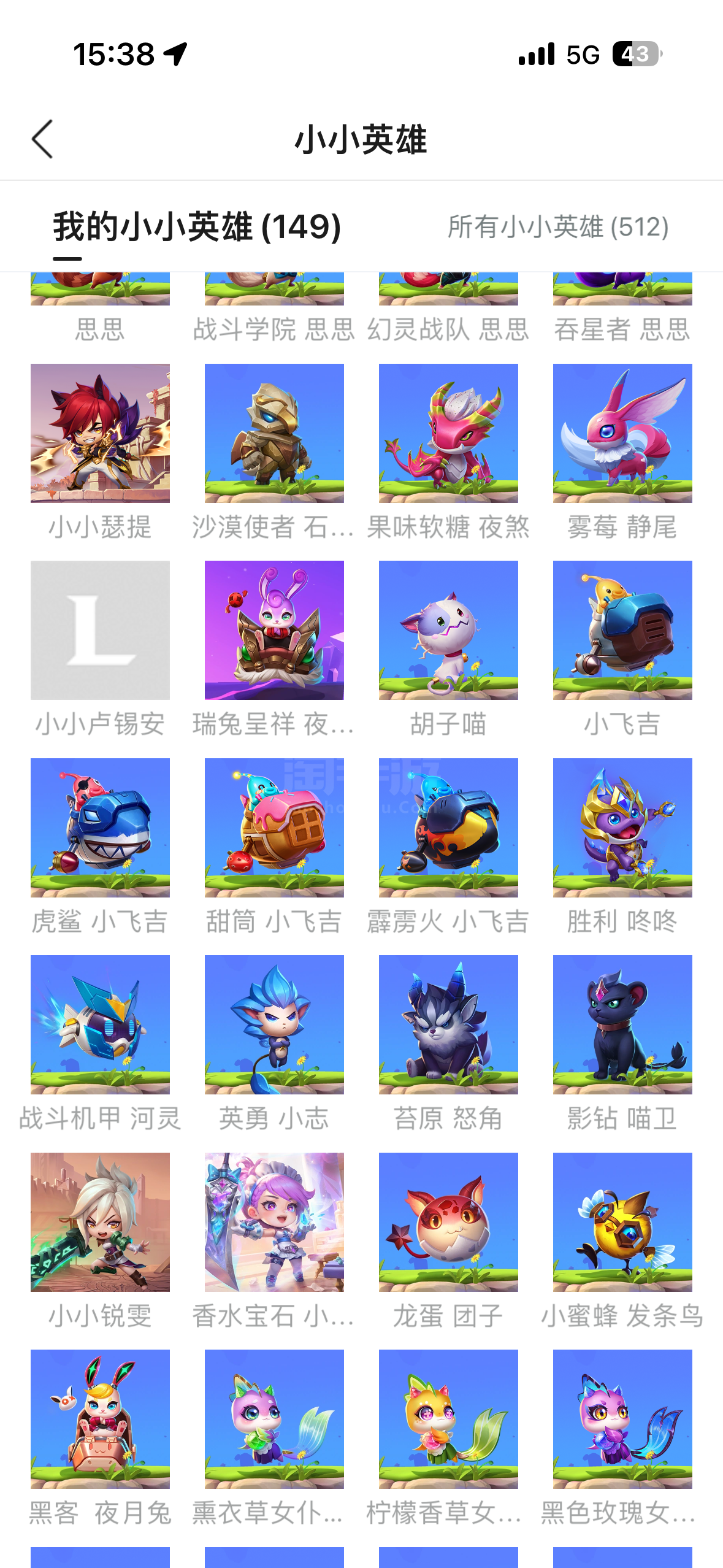
Task: Switch to 所有小小英雄 (512) tab
Action: tap(557, 227)
